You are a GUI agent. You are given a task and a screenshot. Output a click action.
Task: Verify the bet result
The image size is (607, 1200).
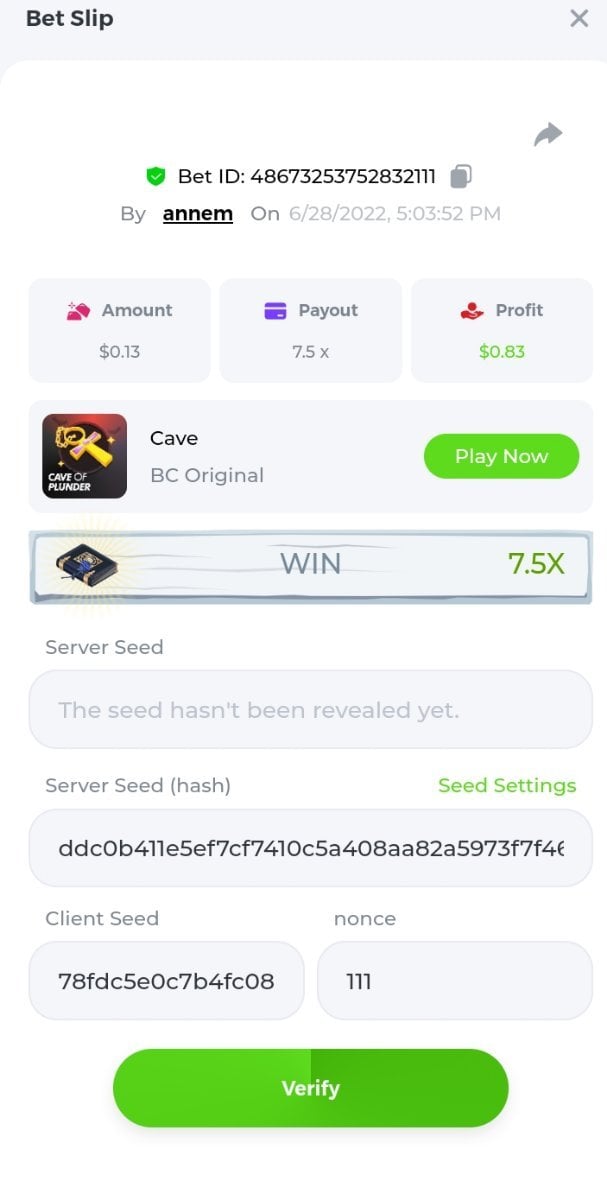(x=310, y=1088)
